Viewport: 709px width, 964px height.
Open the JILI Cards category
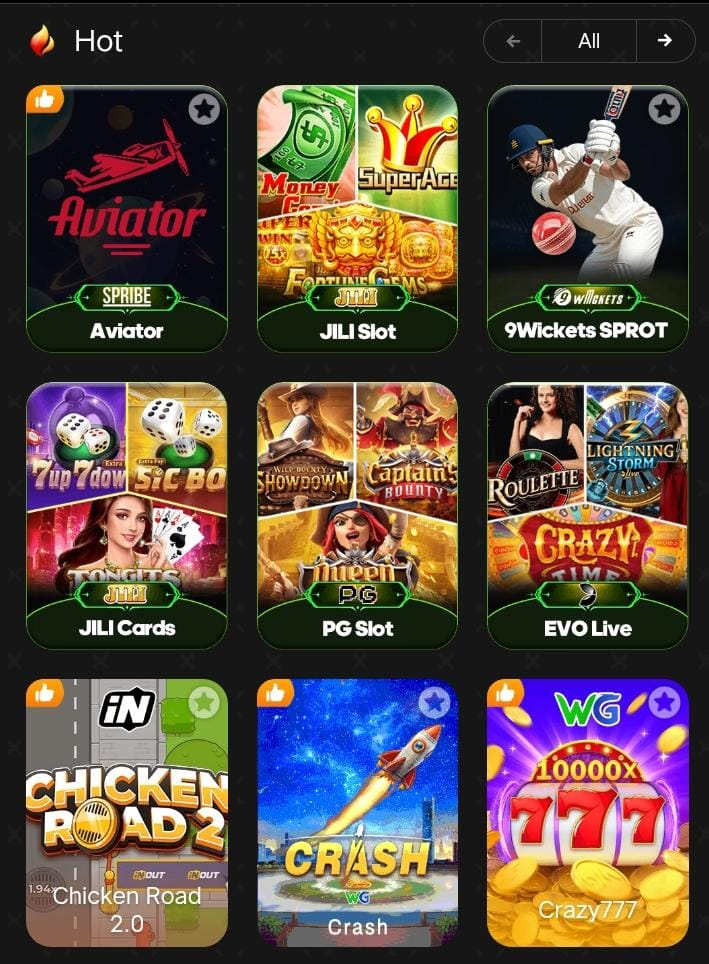(x=127, y=516)
